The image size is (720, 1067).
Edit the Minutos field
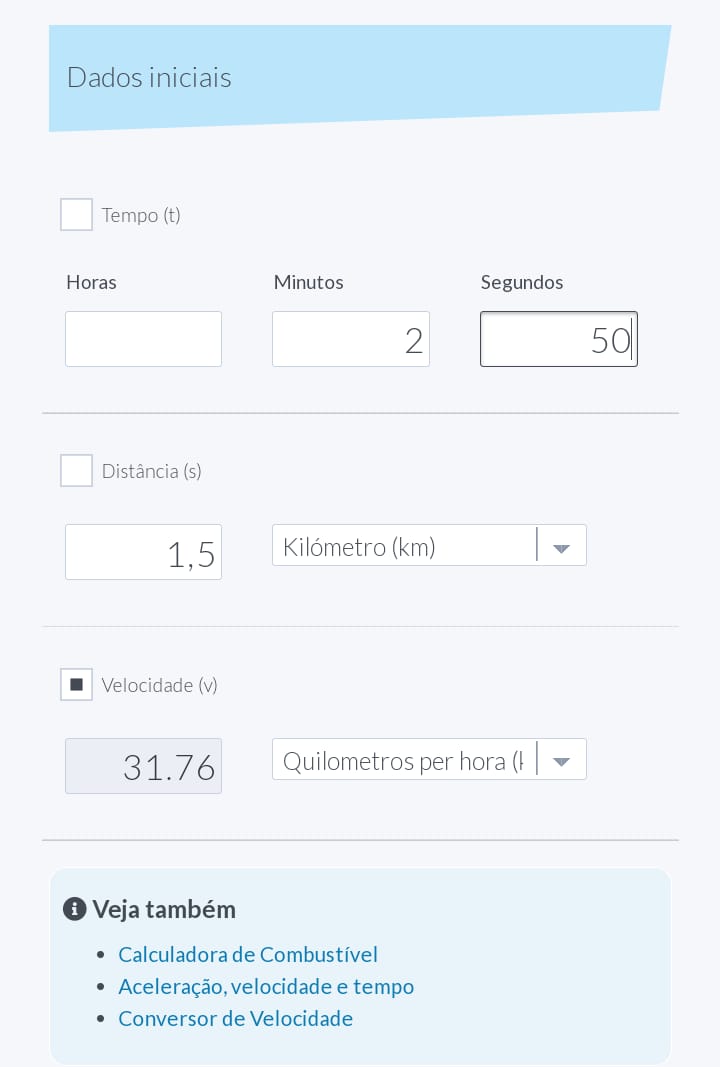tap(350, 339)
